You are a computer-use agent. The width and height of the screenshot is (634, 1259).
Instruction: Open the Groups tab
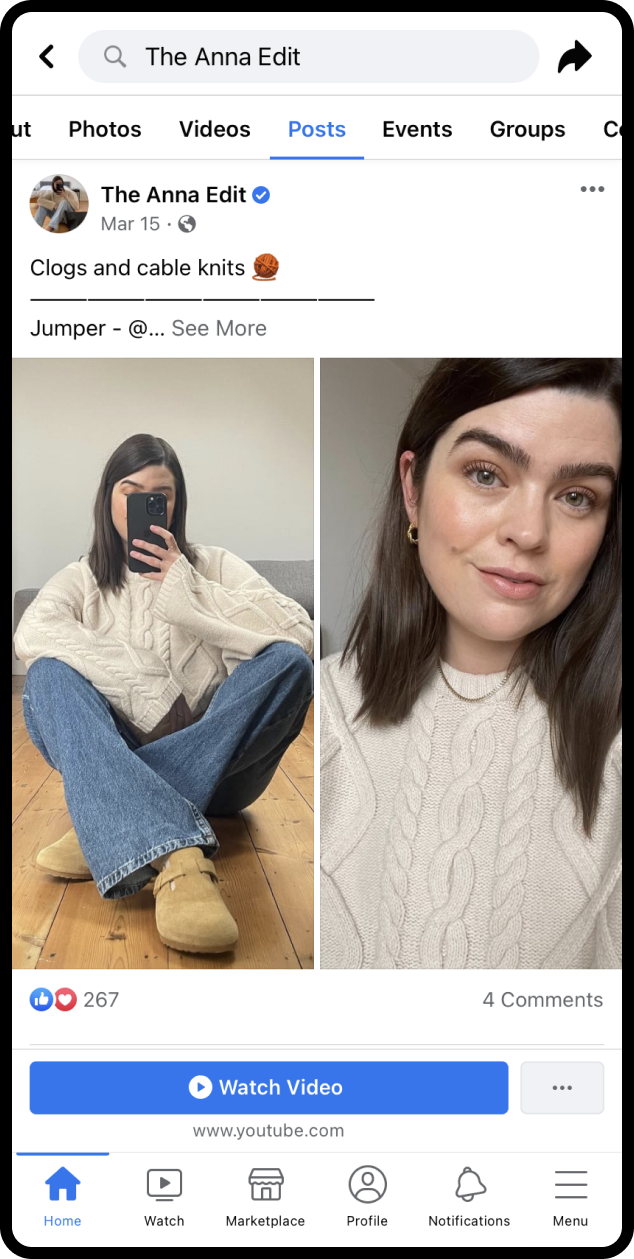click(x=527, y=129)
